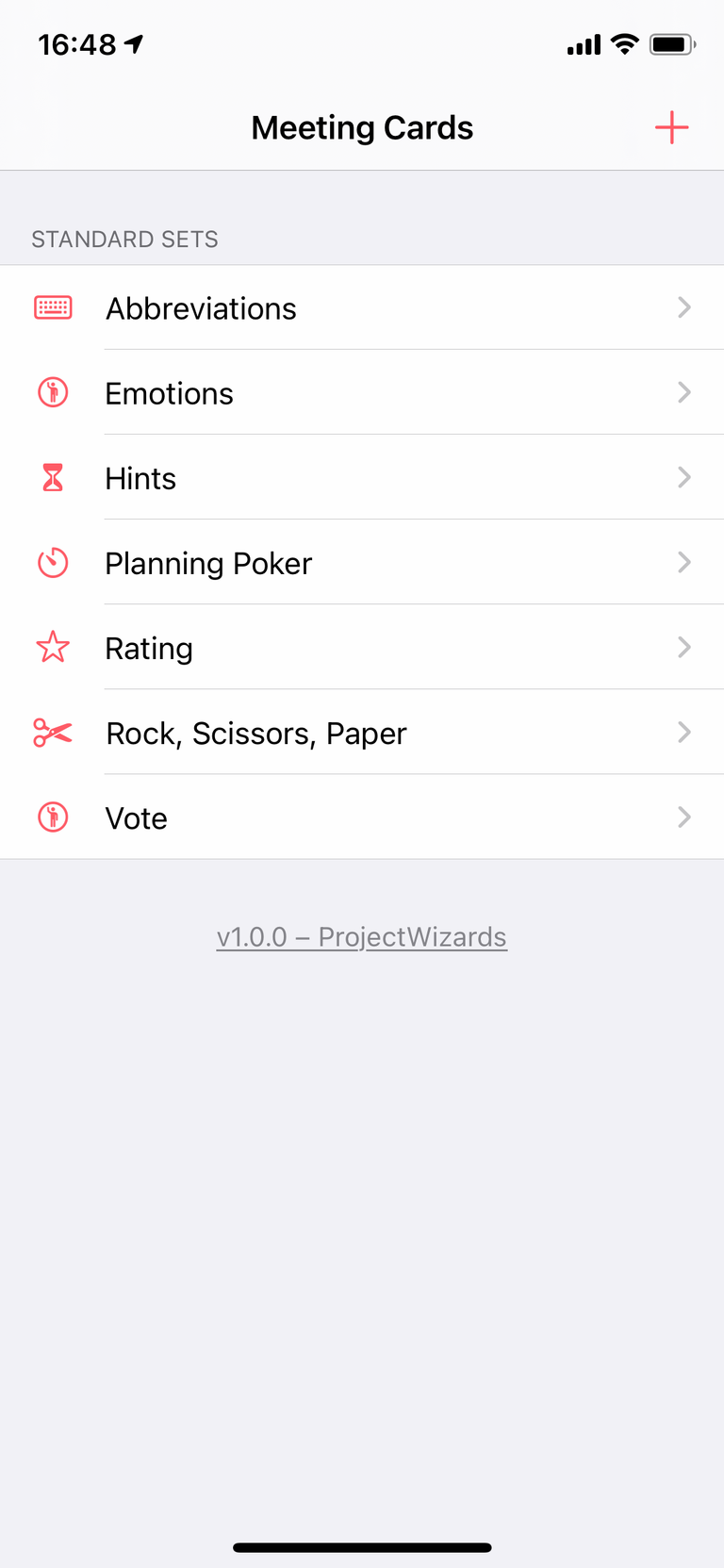Follow the v1.0.0 – ProjectWizards link
The width and height of the screenshot is (724, 1568).
[362, 937]
